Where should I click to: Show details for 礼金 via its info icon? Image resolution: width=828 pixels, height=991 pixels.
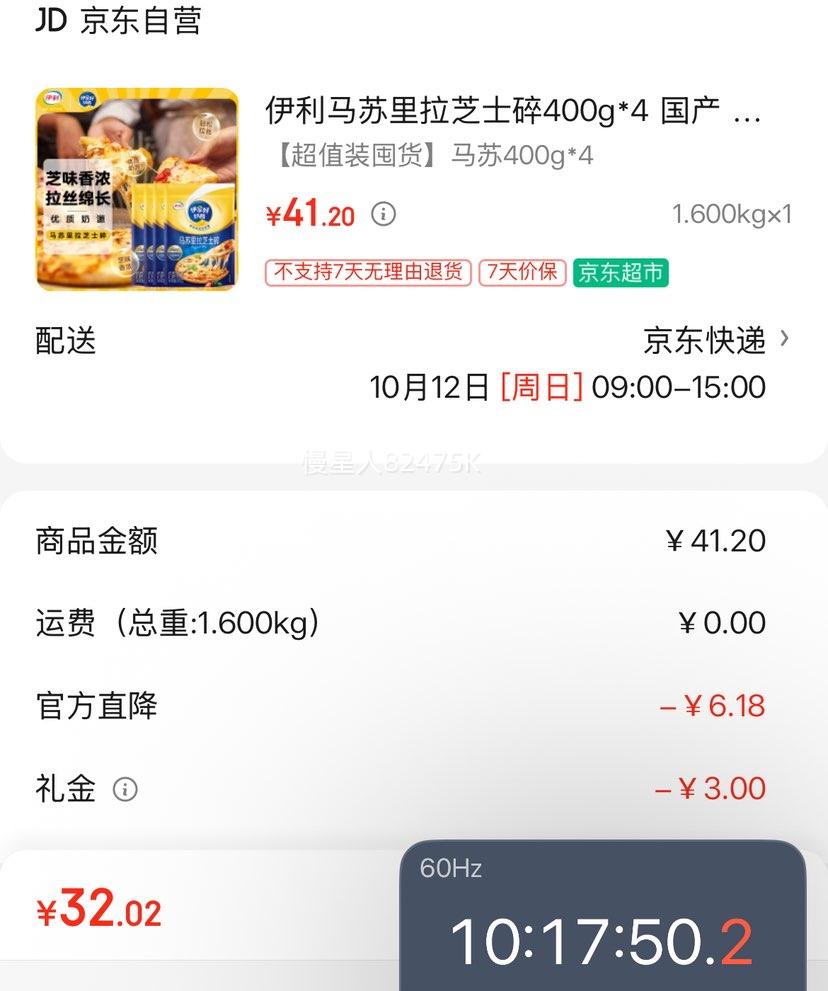point(125,789)
